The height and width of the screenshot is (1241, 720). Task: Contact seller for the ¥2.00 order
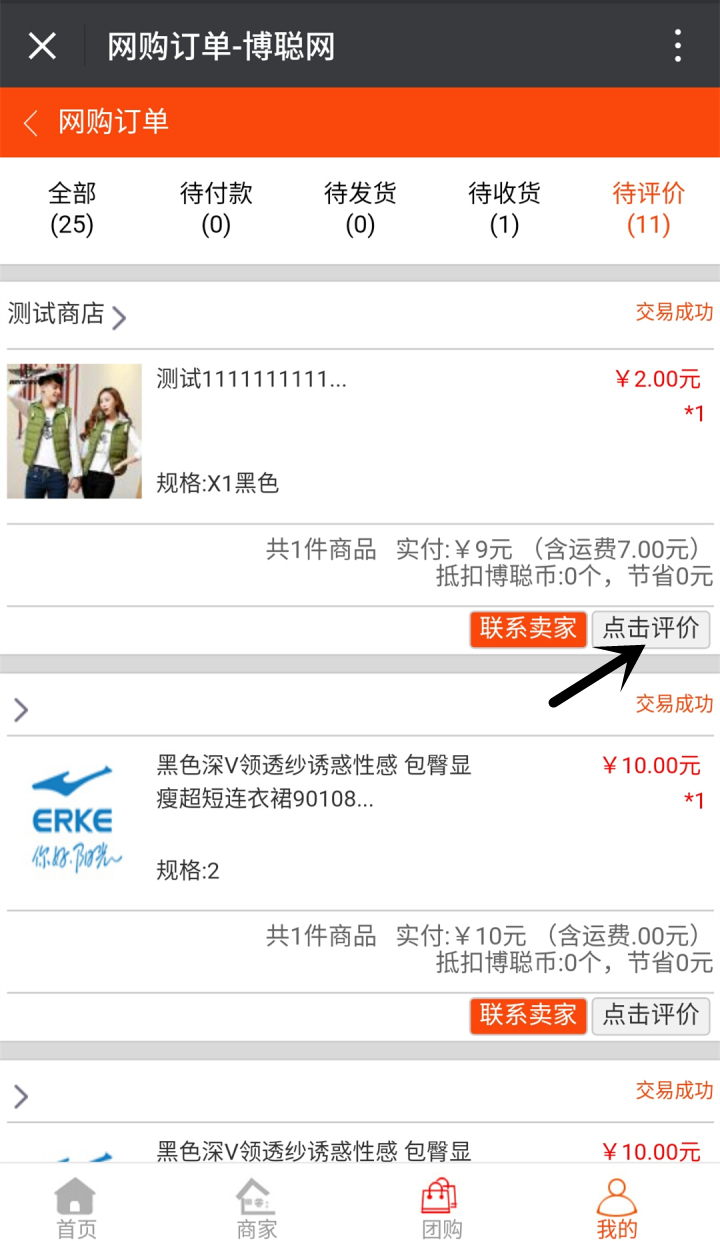[528, 629]
